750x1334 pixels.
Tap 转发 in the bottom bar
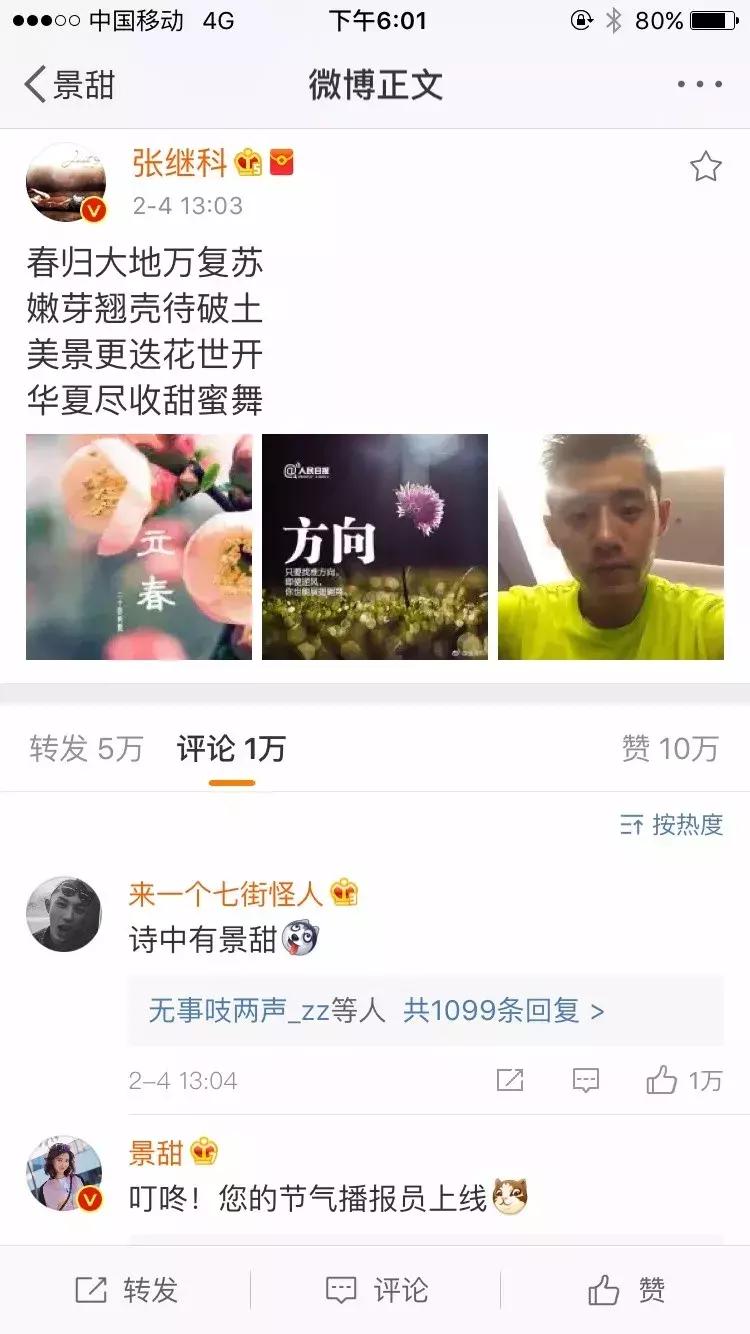pyautogui.click(x=126, y=1291)
